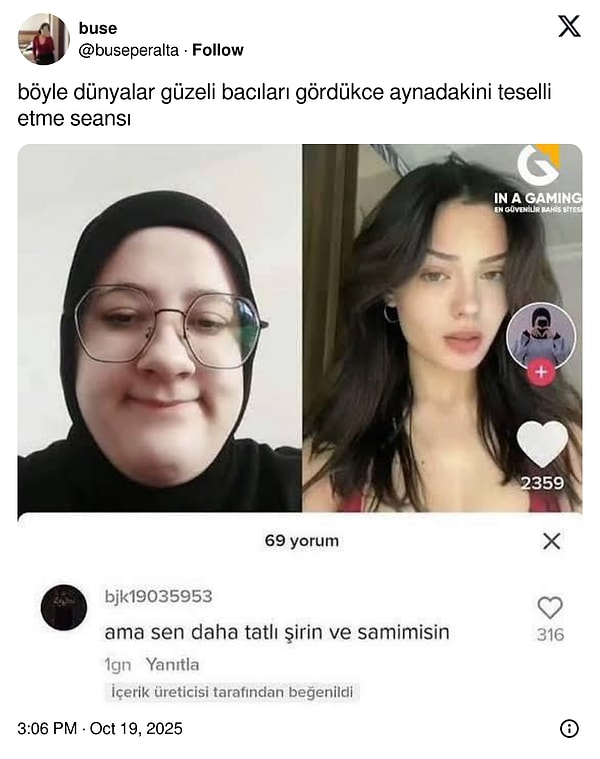Image resolution: width=600 pixels, height=759 pixels.
Task: Open buse's profile picture
Action: (x=43, y=39)
